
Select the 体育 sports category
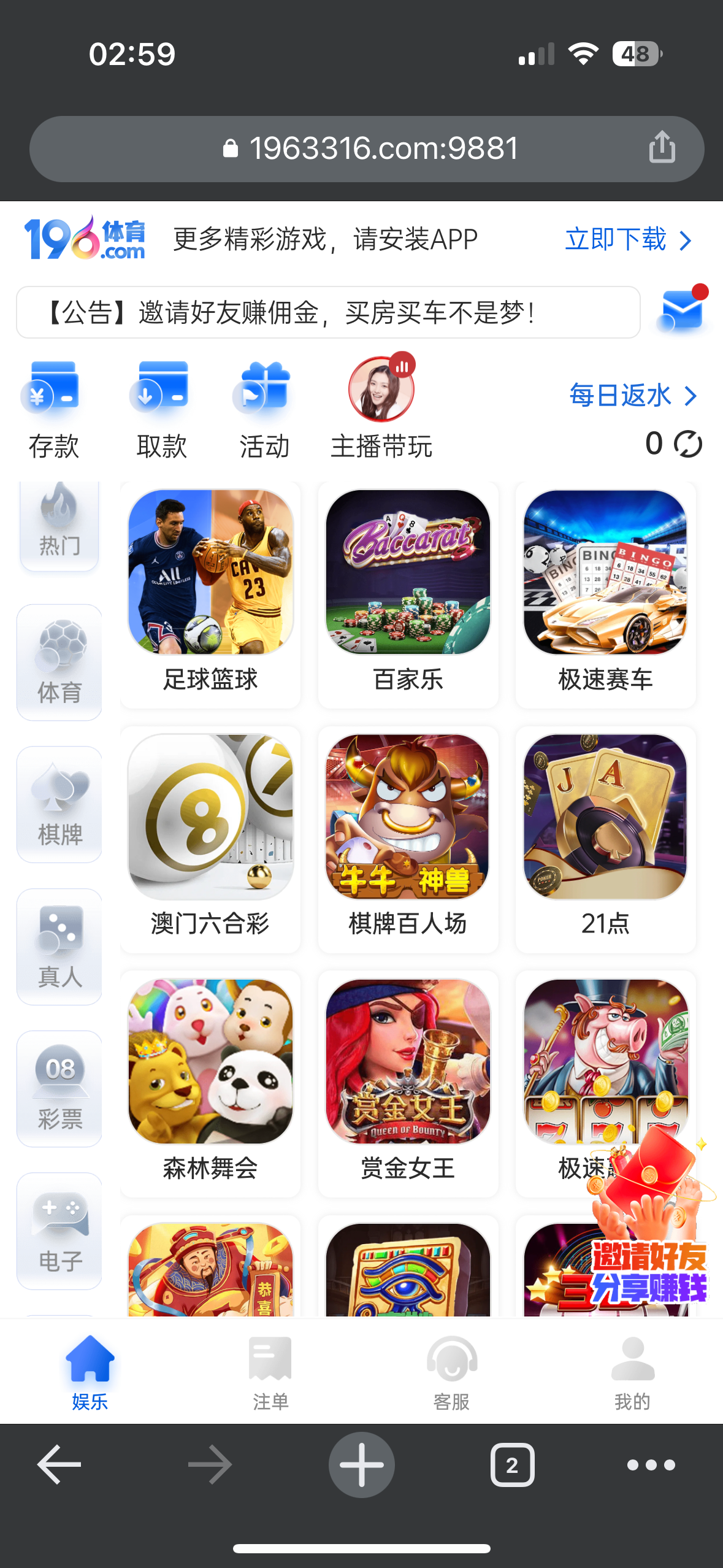point(59,663)
